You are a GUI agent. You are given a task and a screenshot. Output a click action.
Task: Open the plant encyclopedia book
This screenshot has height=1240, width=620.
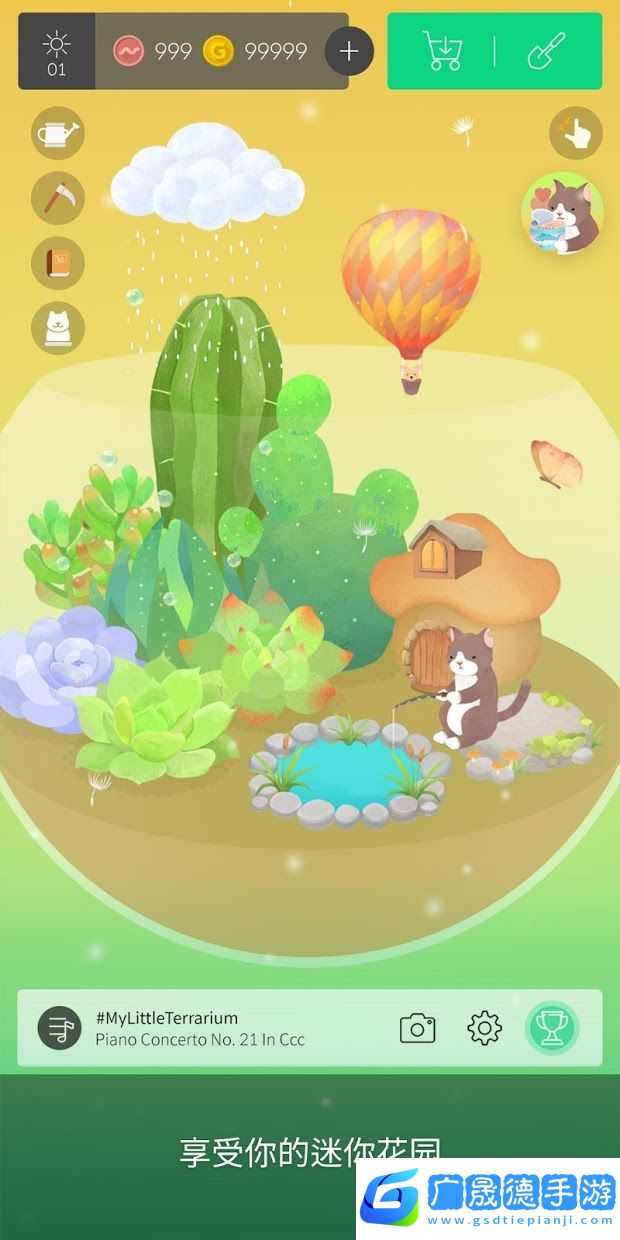[x=58, y=263]
